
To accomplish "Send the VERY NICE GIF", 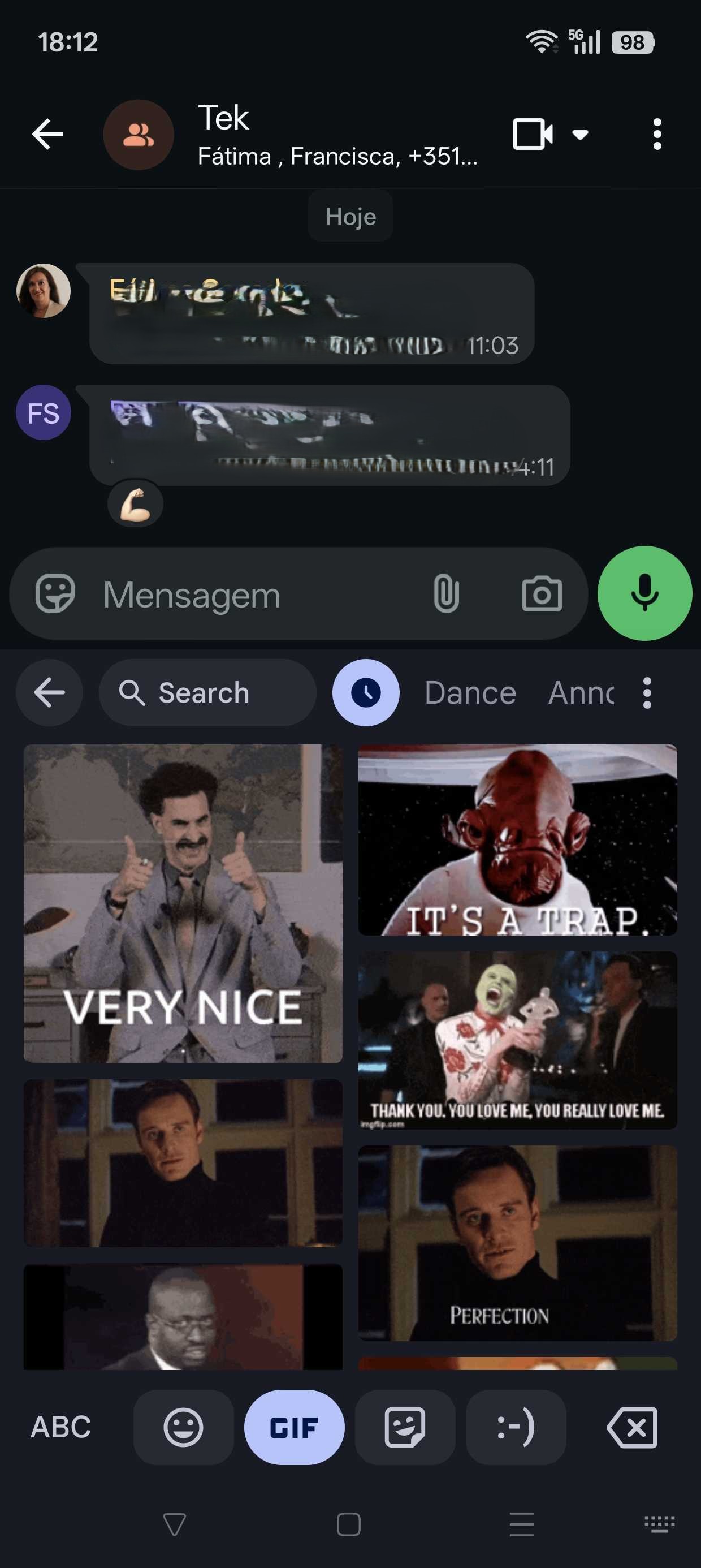I will pyautogui.click(x=183, y=903).
